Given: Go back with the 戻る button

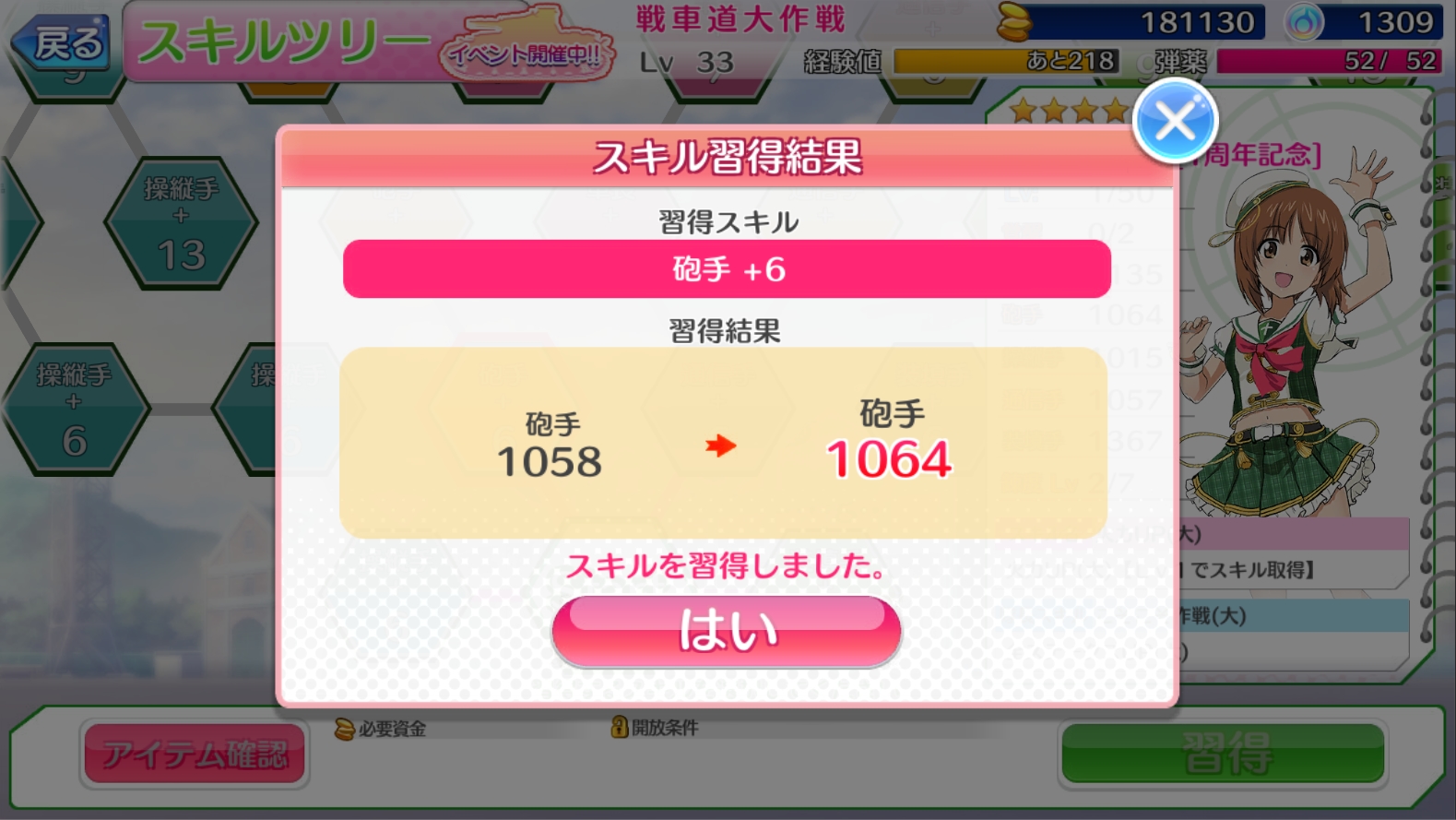Looking at the screenshot, I should 61,42.
